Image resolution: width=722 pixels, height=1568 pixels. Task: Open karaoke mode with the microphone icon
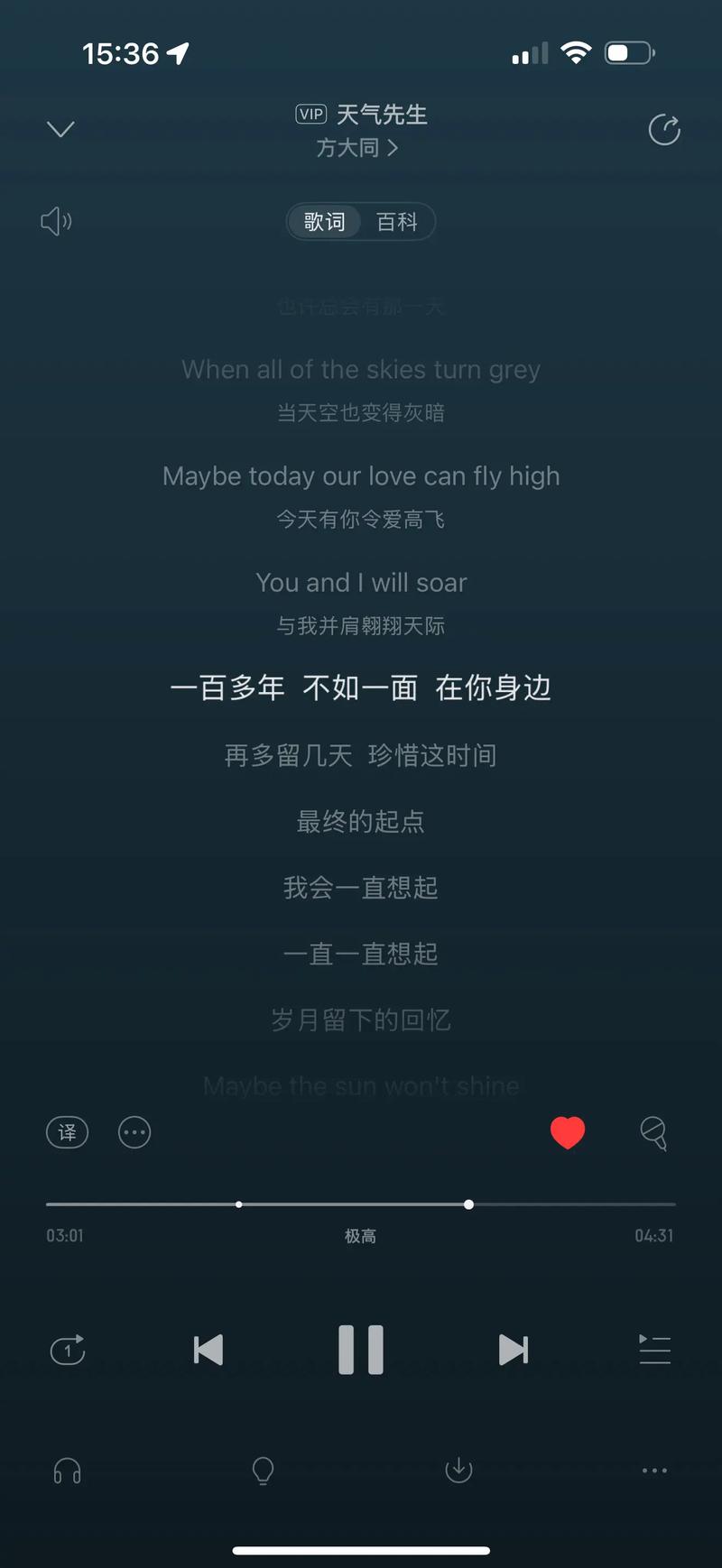(x=654, y=1134)
